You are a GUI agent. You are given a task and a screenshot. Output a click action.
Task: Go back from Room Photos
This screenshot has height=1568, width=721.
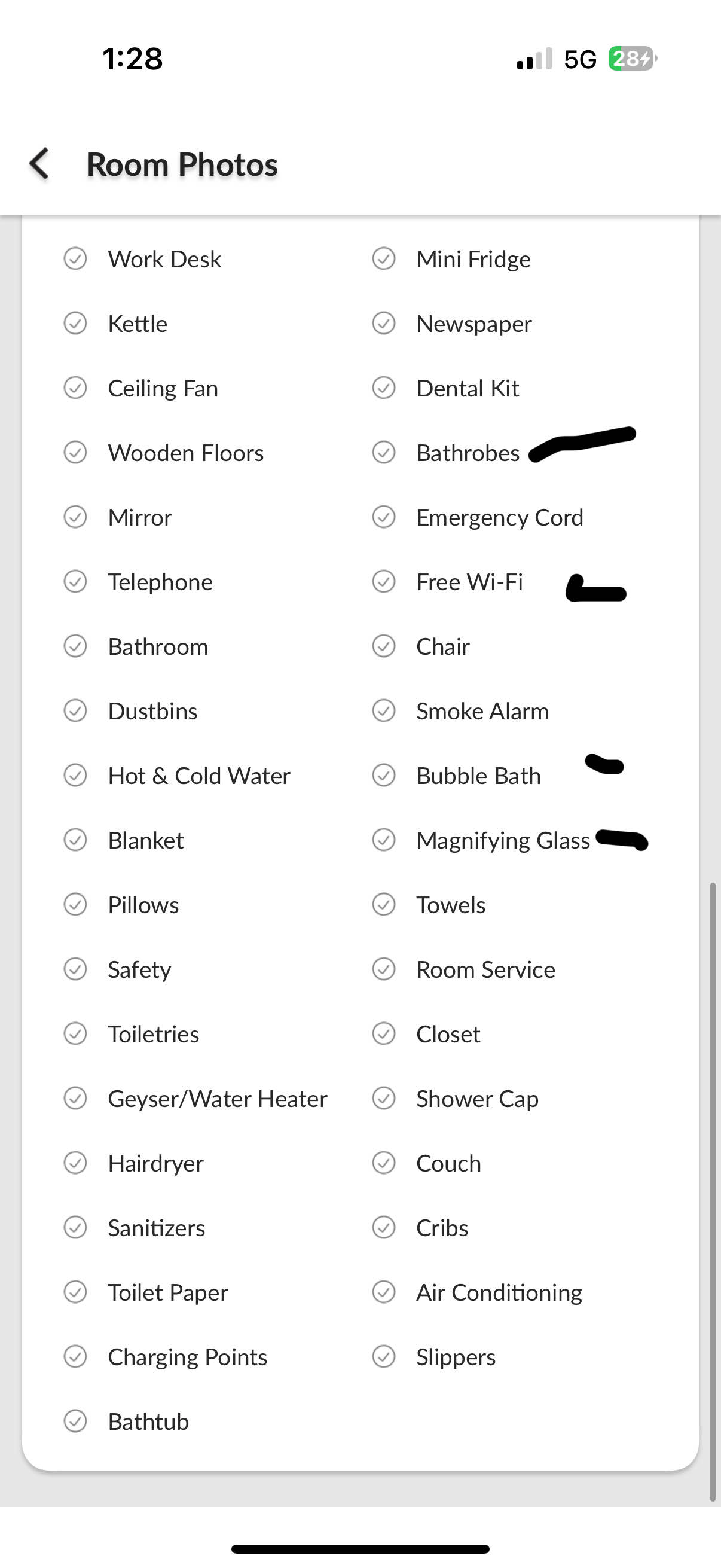coord(39,164)
